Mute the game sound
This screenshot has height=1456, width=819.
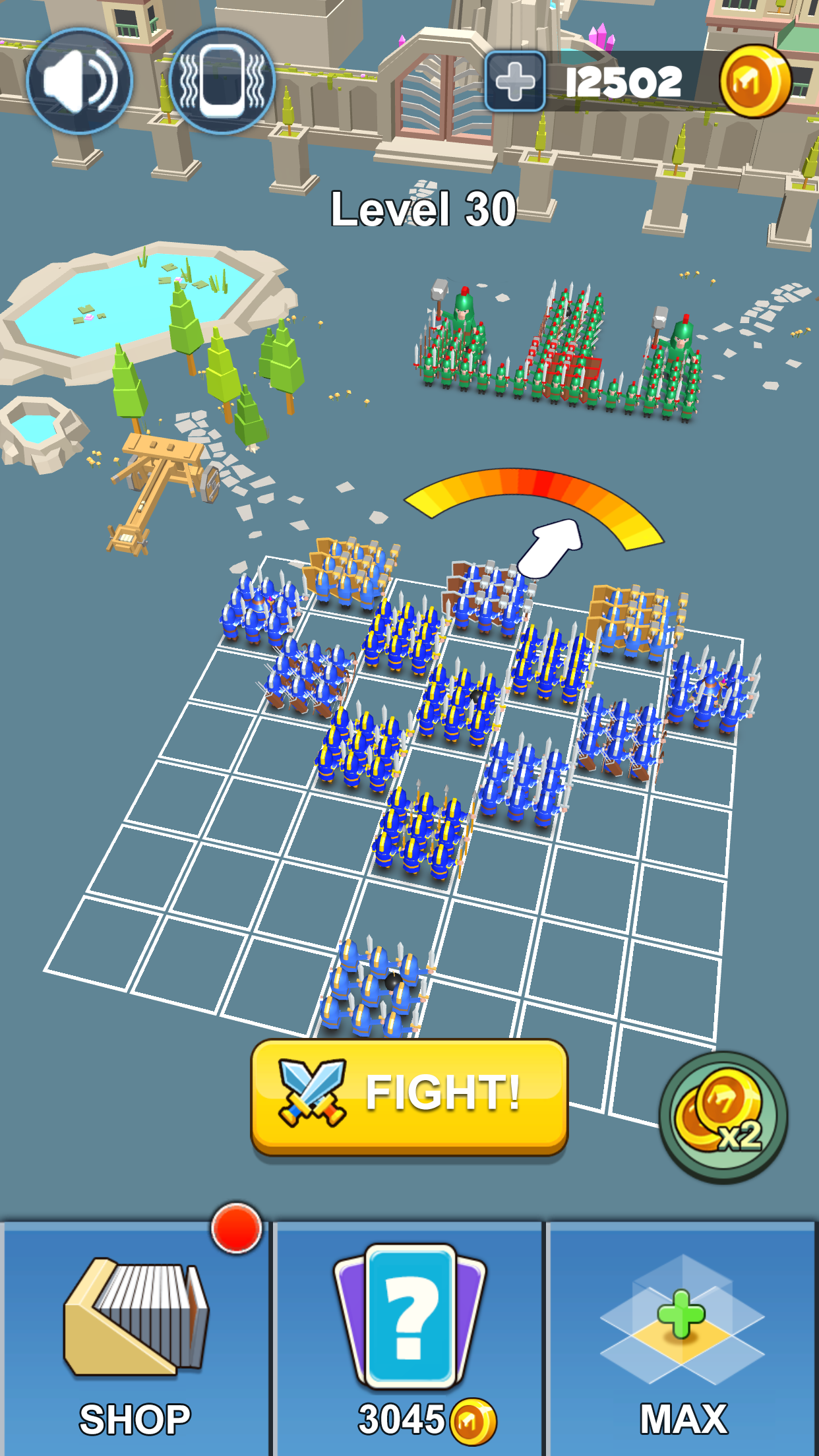tap(80, 82)
